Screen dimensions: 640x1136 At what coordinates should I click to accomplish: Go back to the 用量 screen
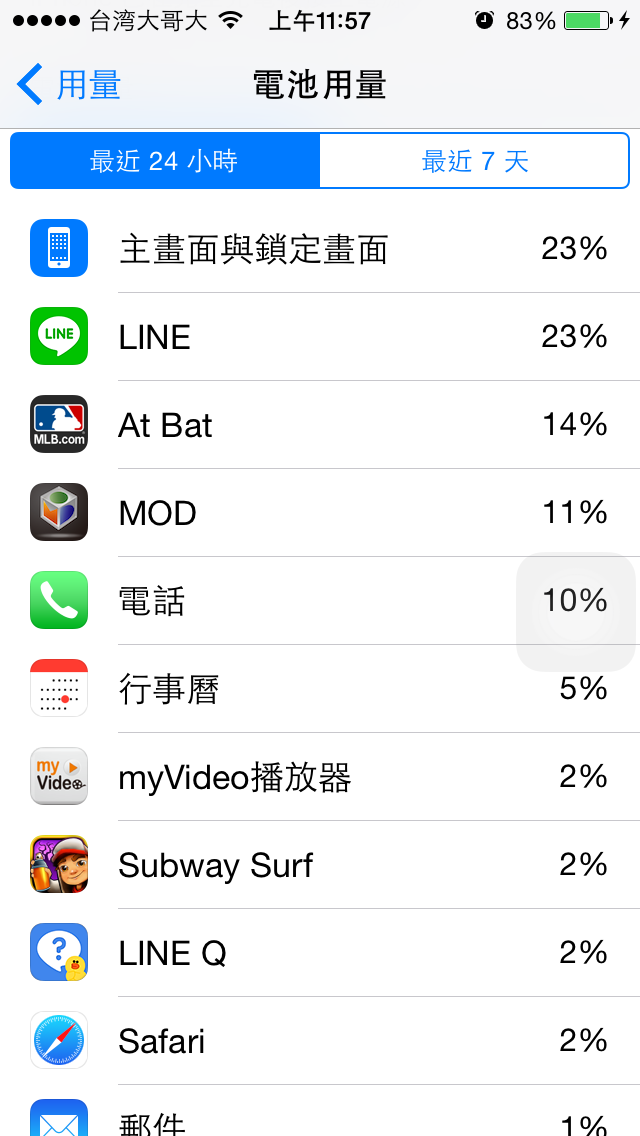click(70, 85)
